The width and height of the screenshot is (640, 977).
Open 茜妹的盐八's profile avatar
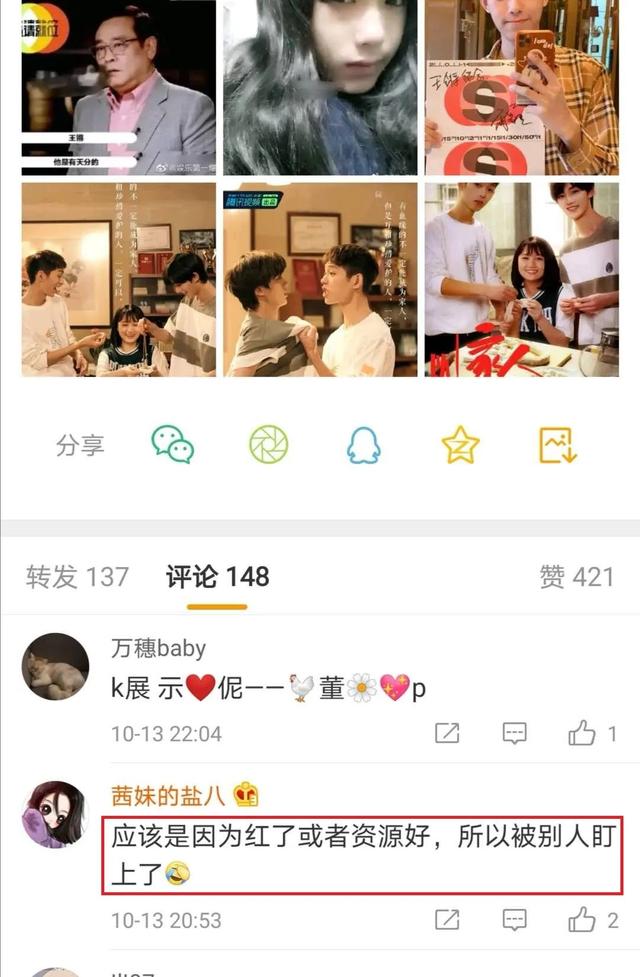click(x=55, y=814)
